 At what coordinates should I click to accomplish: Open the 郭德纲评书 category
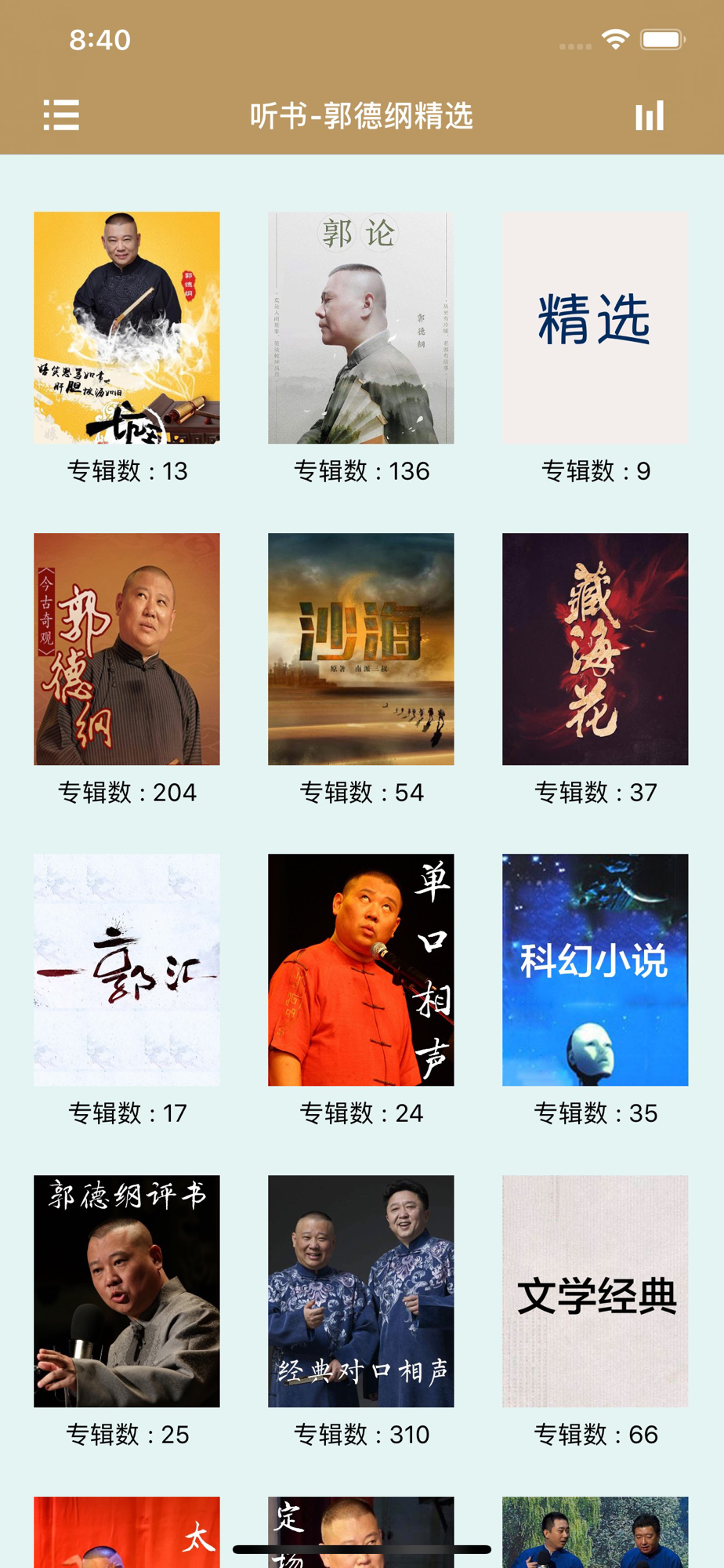pos(127,1291)
